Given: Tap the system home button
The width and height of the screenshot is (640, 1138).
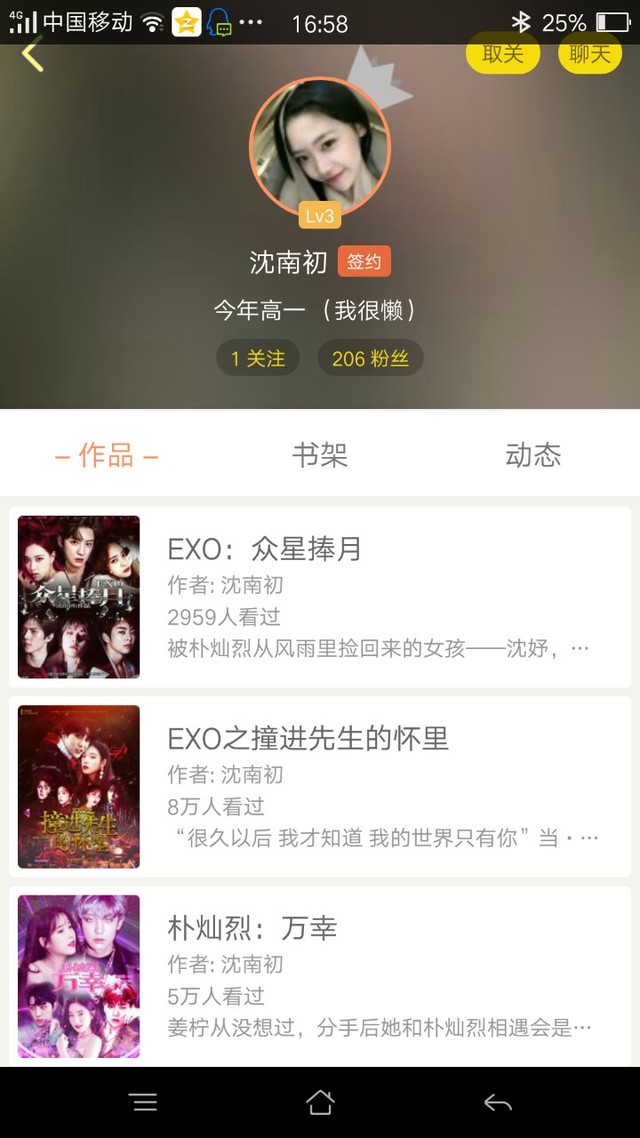Looking at the screenshot, I should [x=320, y=1102].
